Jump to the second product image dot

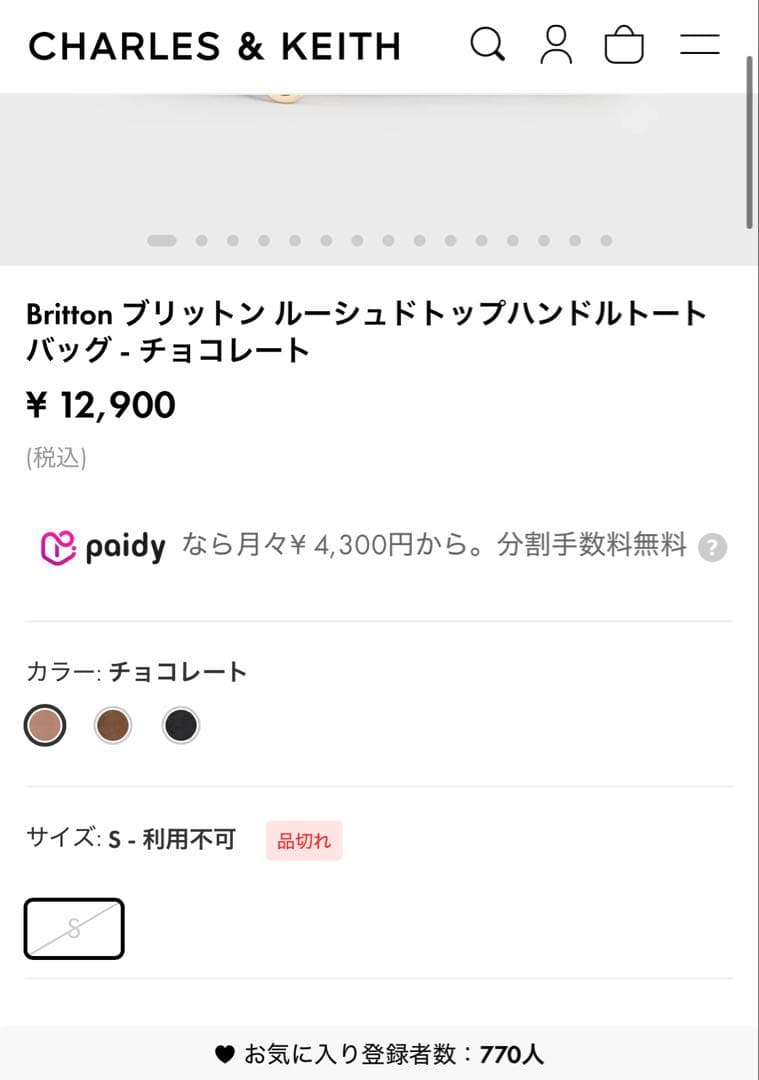click(x=202, y=240)
